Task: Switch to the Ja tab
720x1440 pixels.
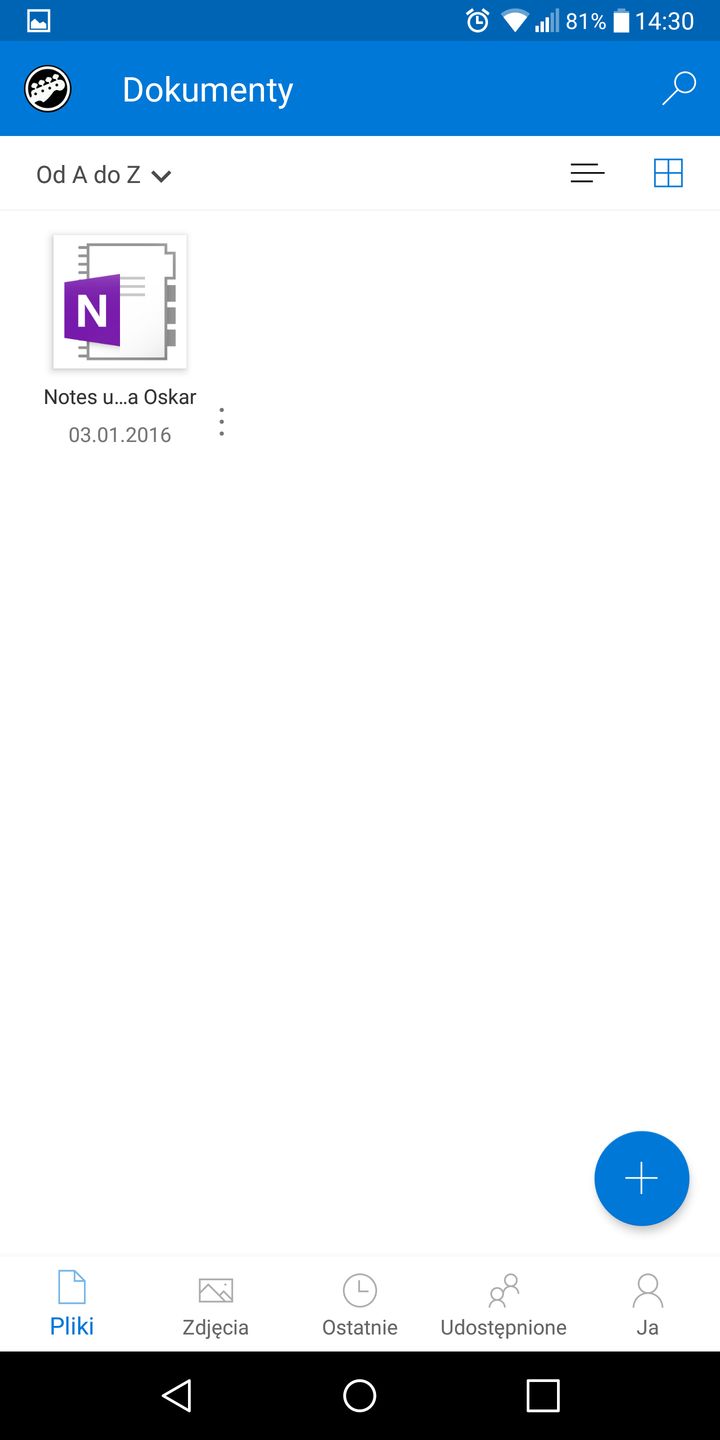Action: coord(647,1303)
